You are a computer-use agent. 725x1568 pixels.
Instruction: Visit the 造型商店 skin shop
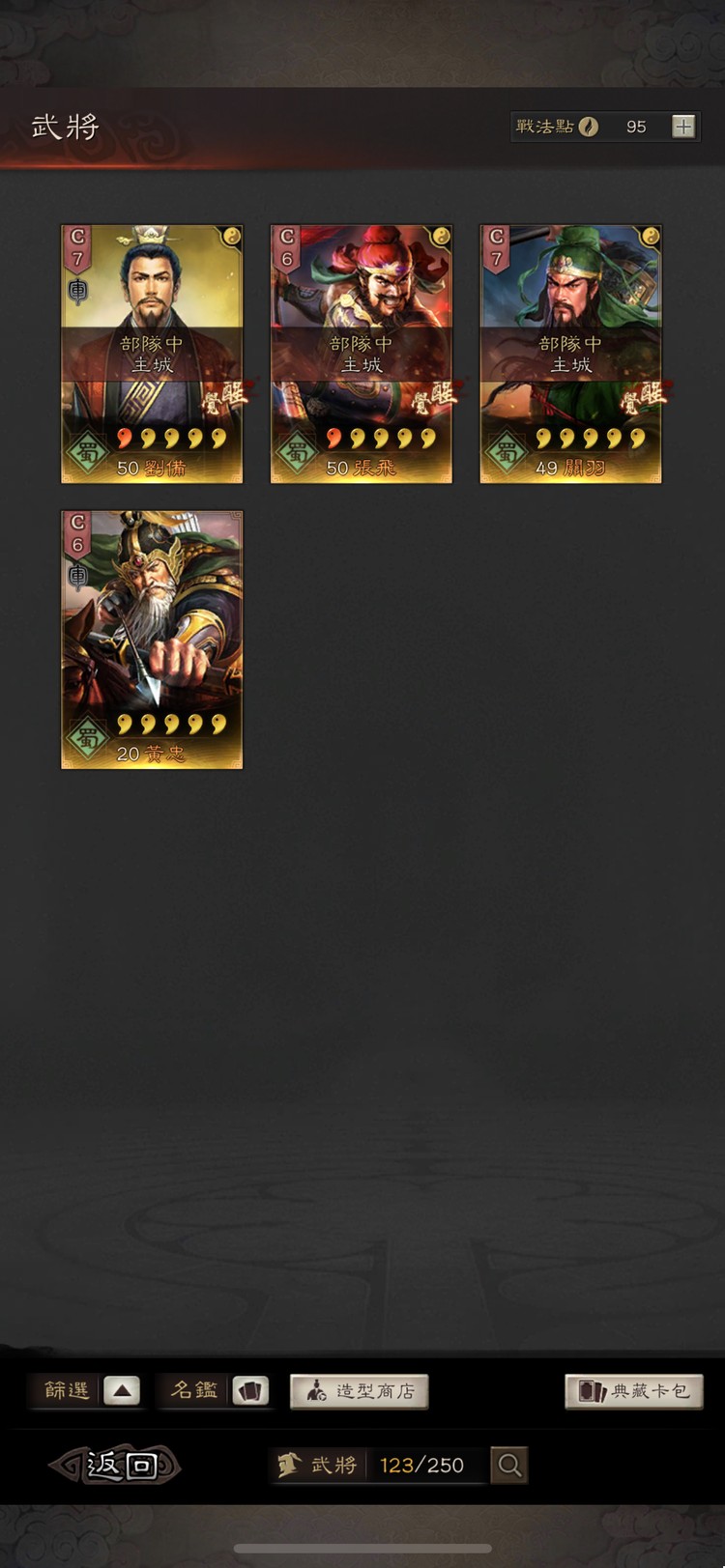pyautogui.click(x=360, y=1391)
